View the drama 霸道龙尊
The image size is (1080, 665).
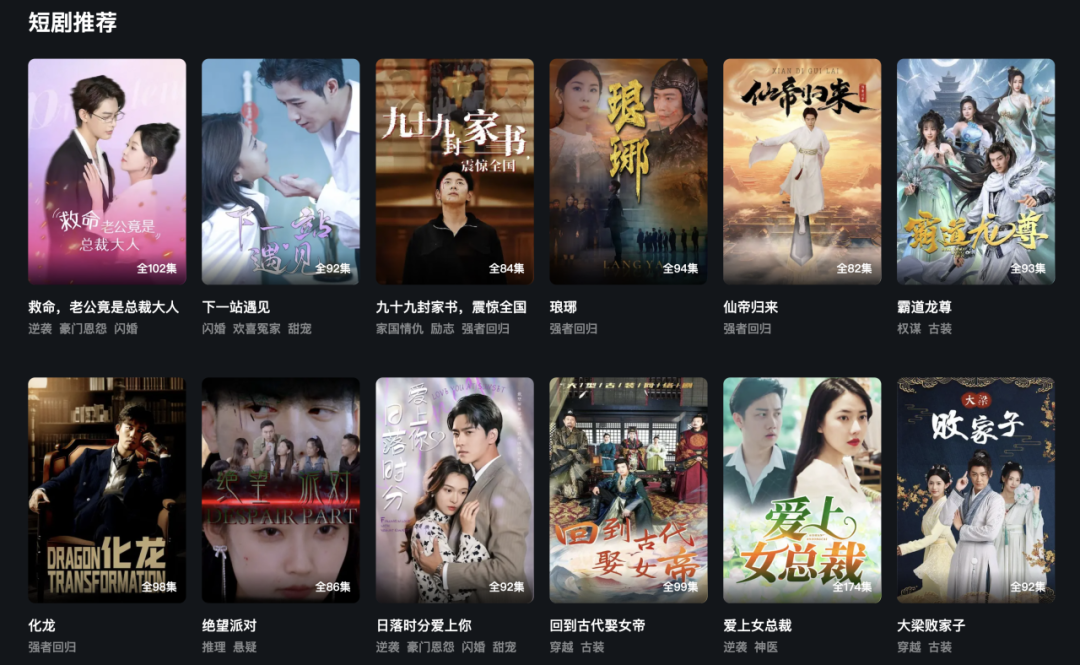(x=975, y=171)
